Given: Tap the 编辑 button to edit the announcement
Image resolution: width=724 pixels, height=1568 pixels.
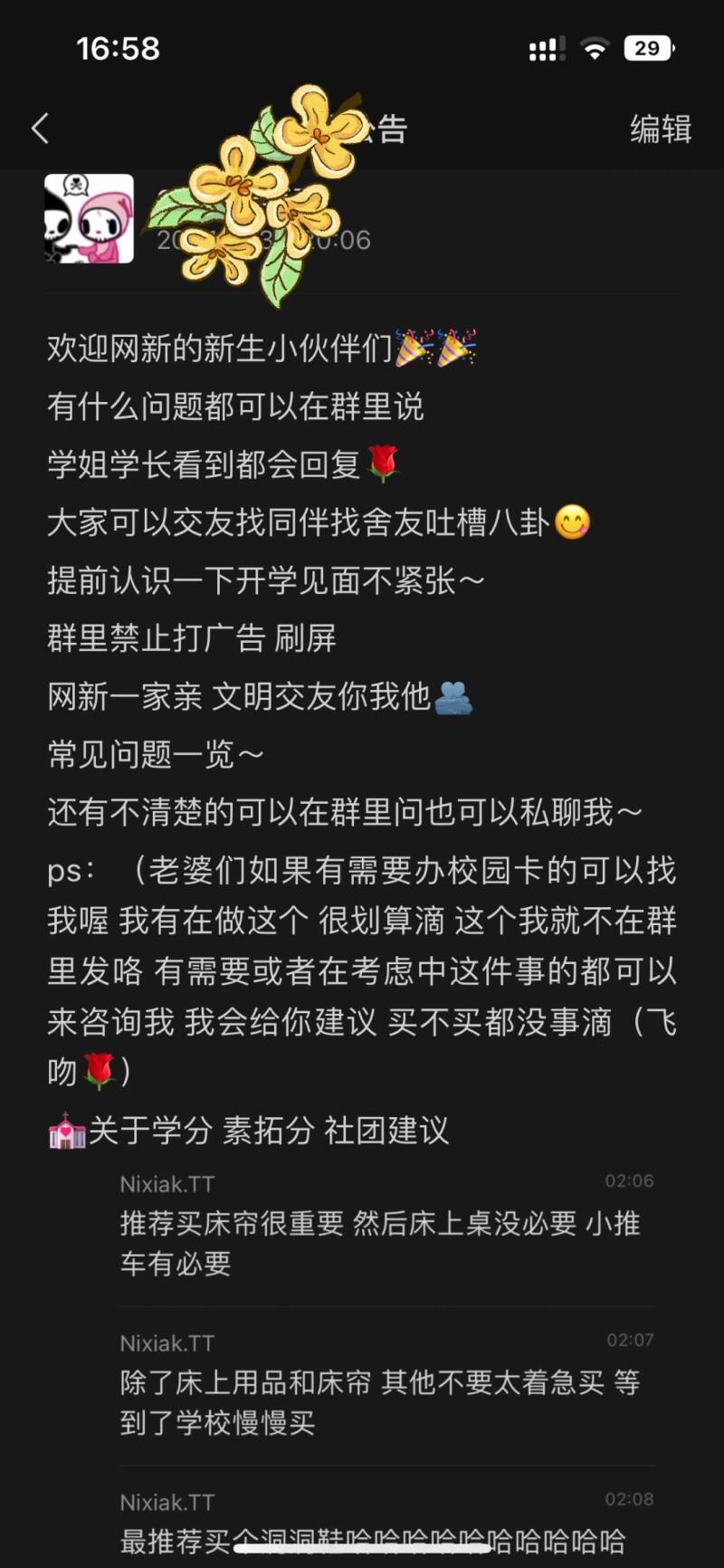Looking at the screenshot, I should pos(661,129).
